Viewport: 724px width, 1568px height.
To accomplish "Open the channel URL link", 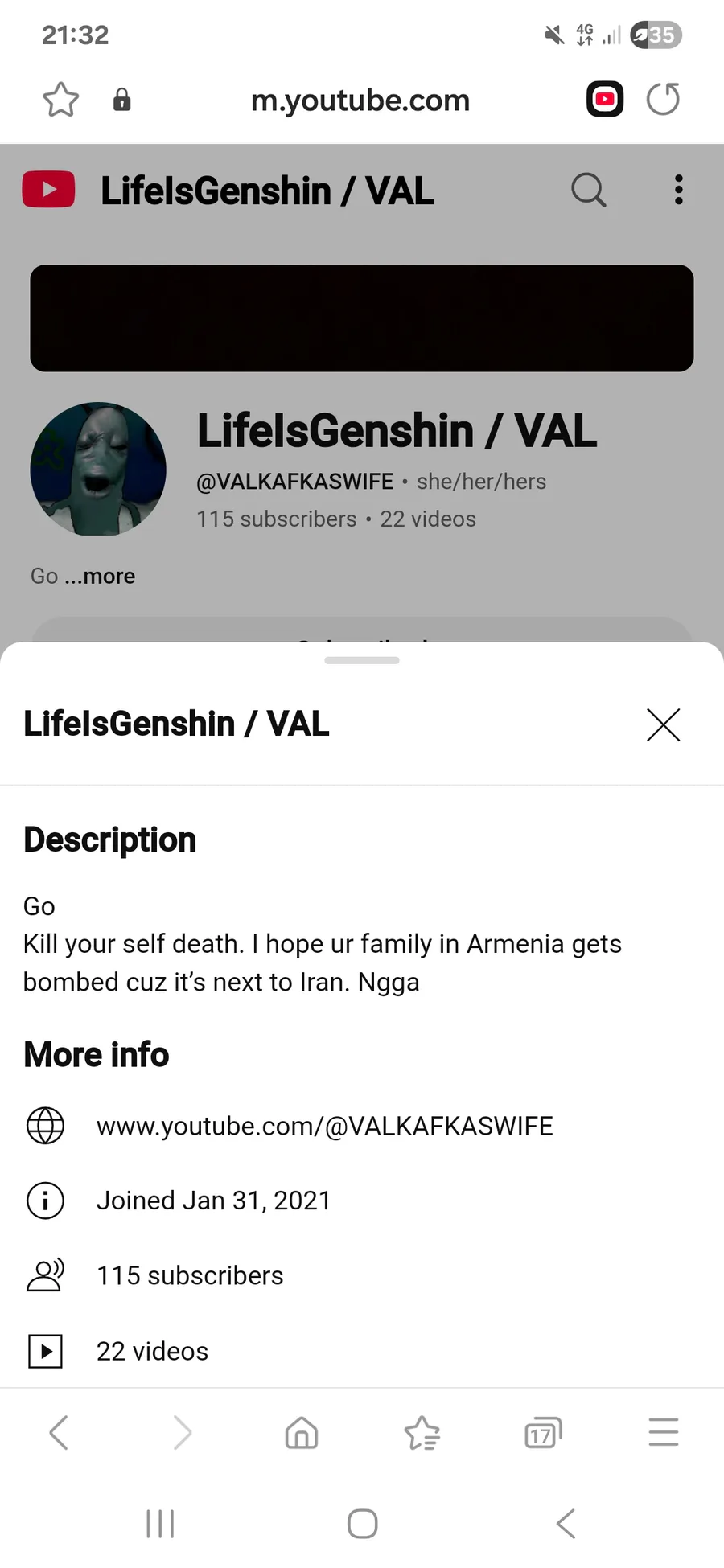I will pyautogui.click(x=325, y=1126).
